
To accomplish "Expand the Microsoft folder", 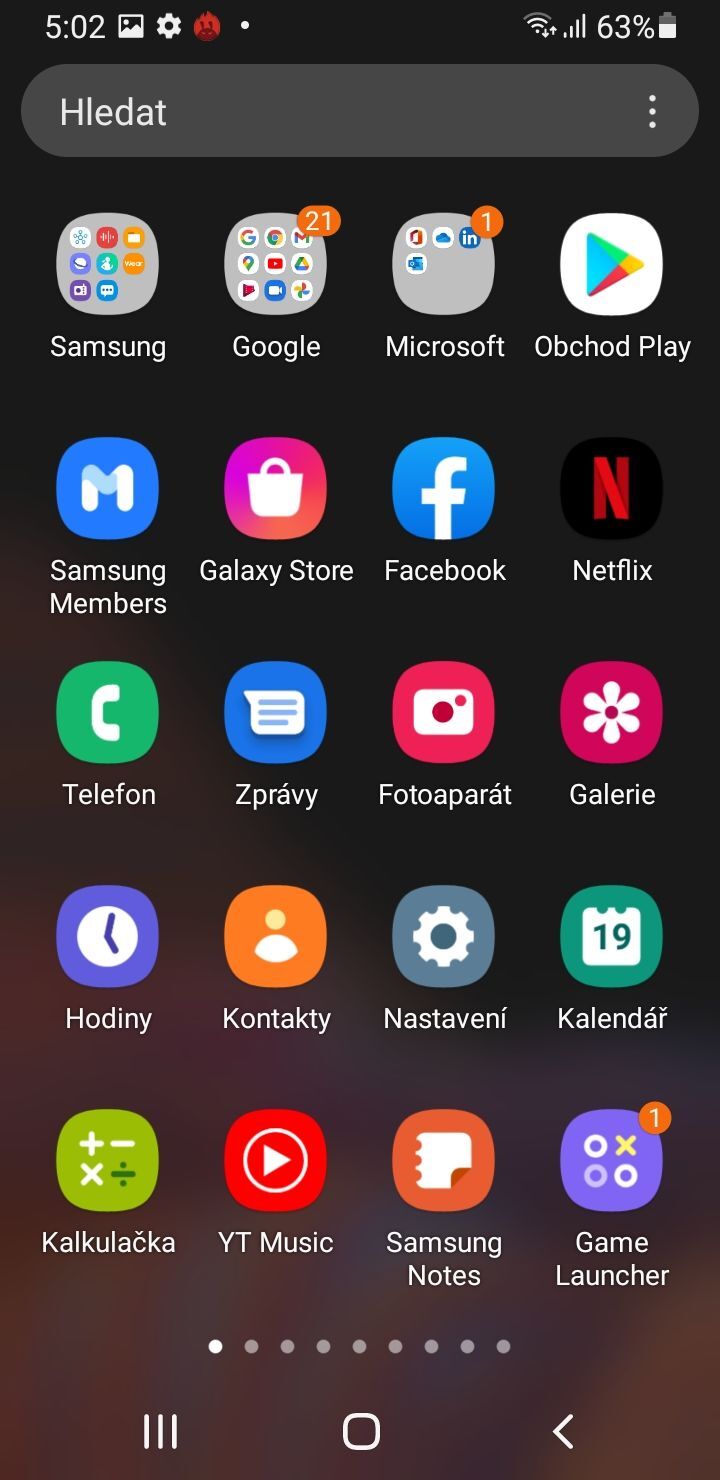I will click(x=444, y=264).
